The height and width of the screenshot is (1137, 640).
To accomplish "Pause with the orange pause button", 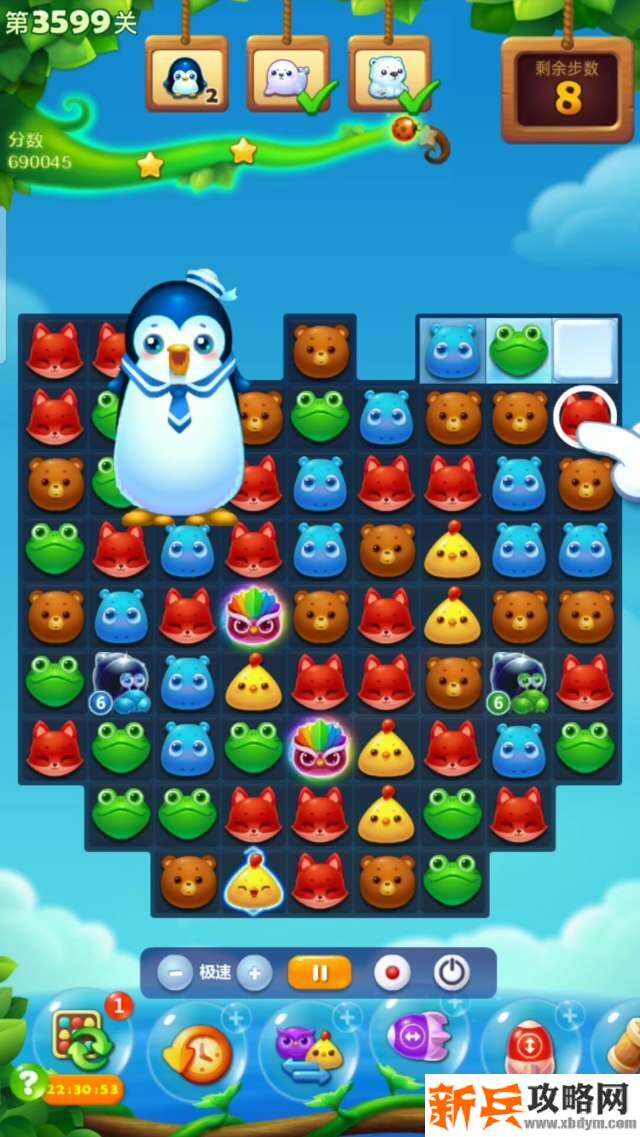I will click(x=319, y=972).
